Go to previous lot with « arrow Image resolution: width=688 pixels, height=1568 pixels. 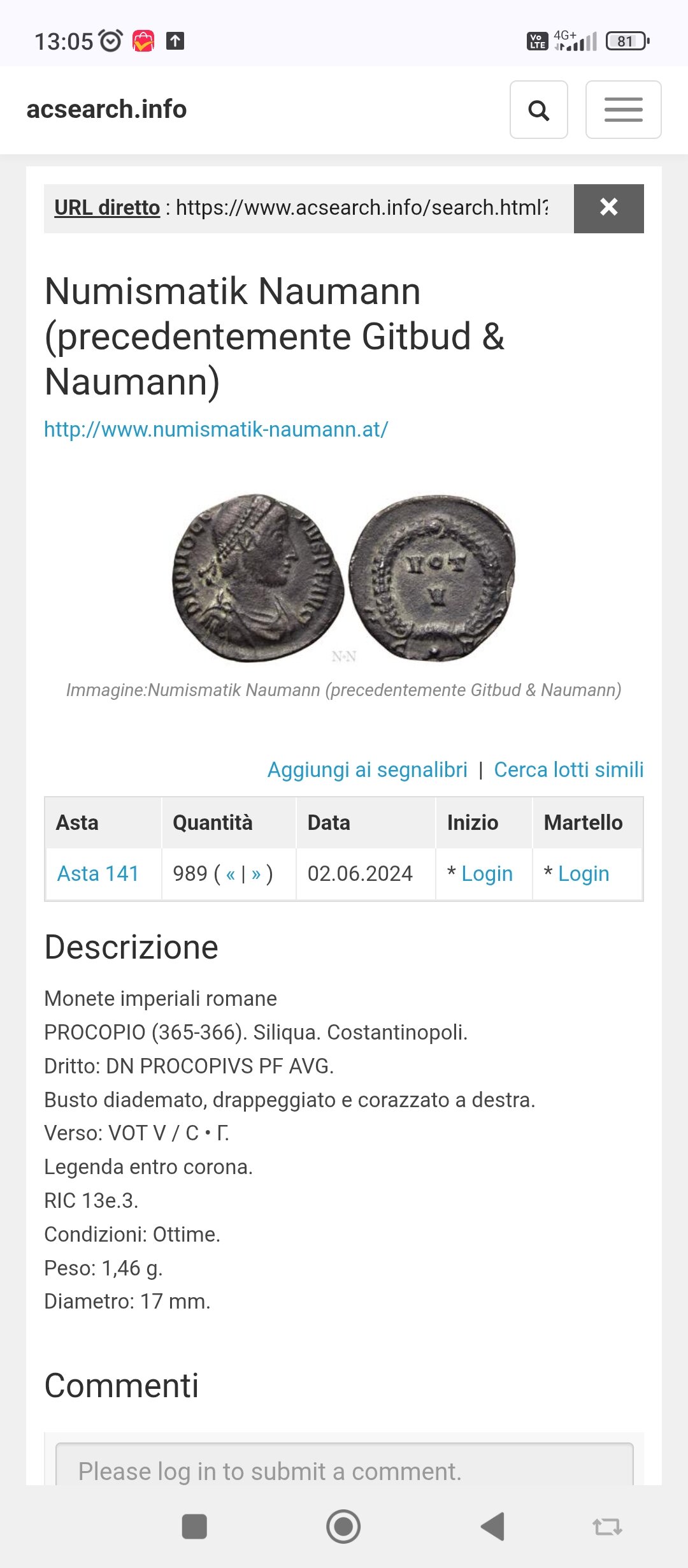(x=231, y=873)
